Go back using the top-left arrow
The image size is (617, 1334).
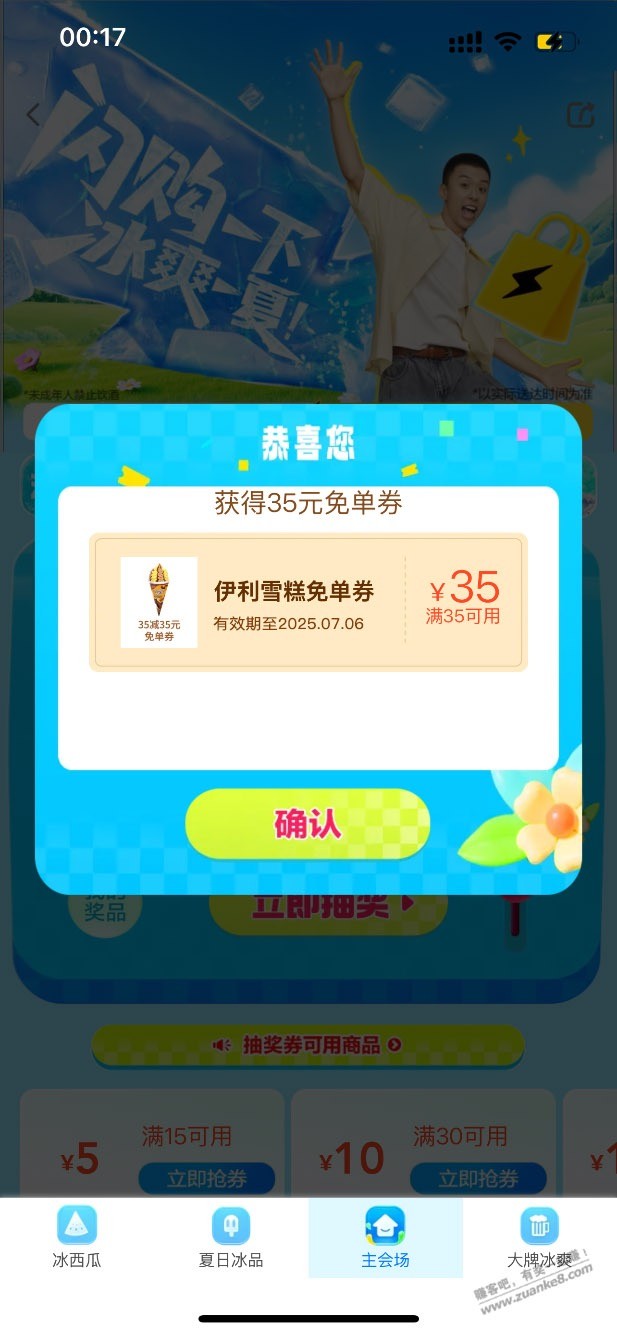tap(33, 115)
